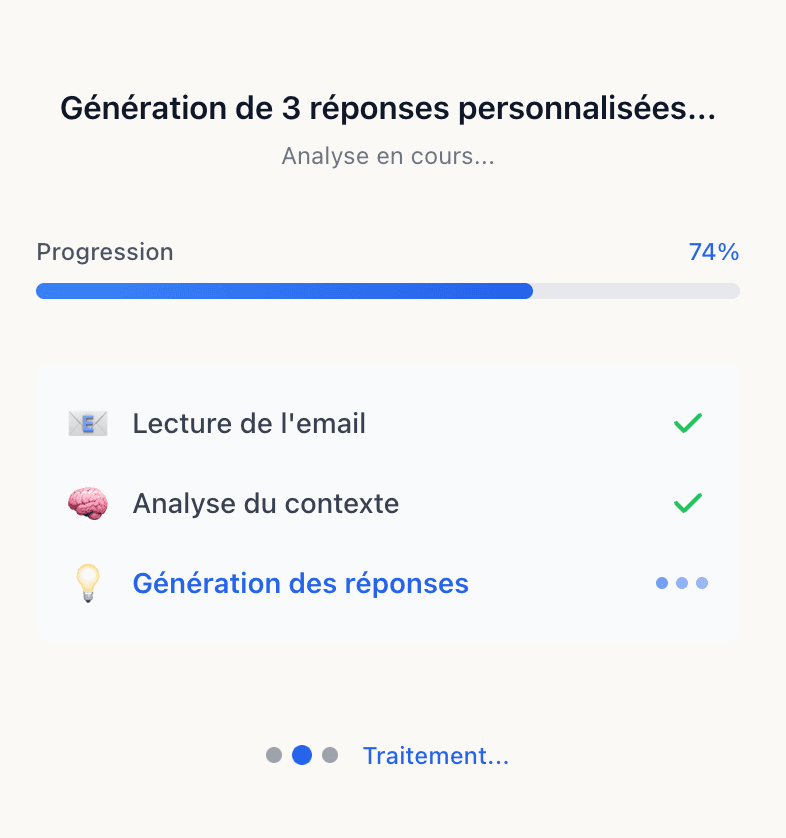Click the checkmark next to 'Analyse du contexte'
This screenshot has height=838, width=786.
[687, 503]
